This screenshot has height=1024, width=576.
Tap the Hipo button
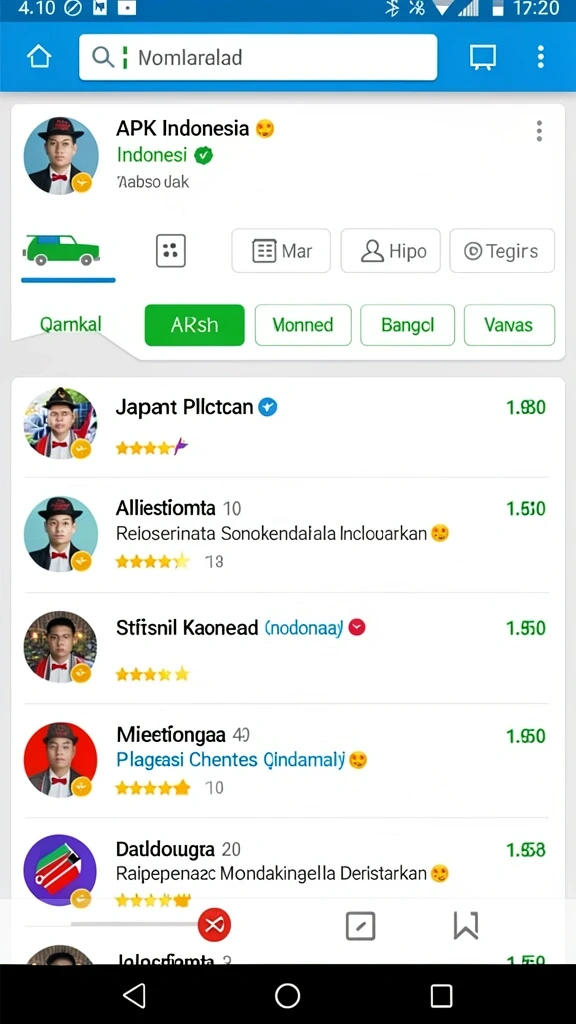[x=391, y=251]
